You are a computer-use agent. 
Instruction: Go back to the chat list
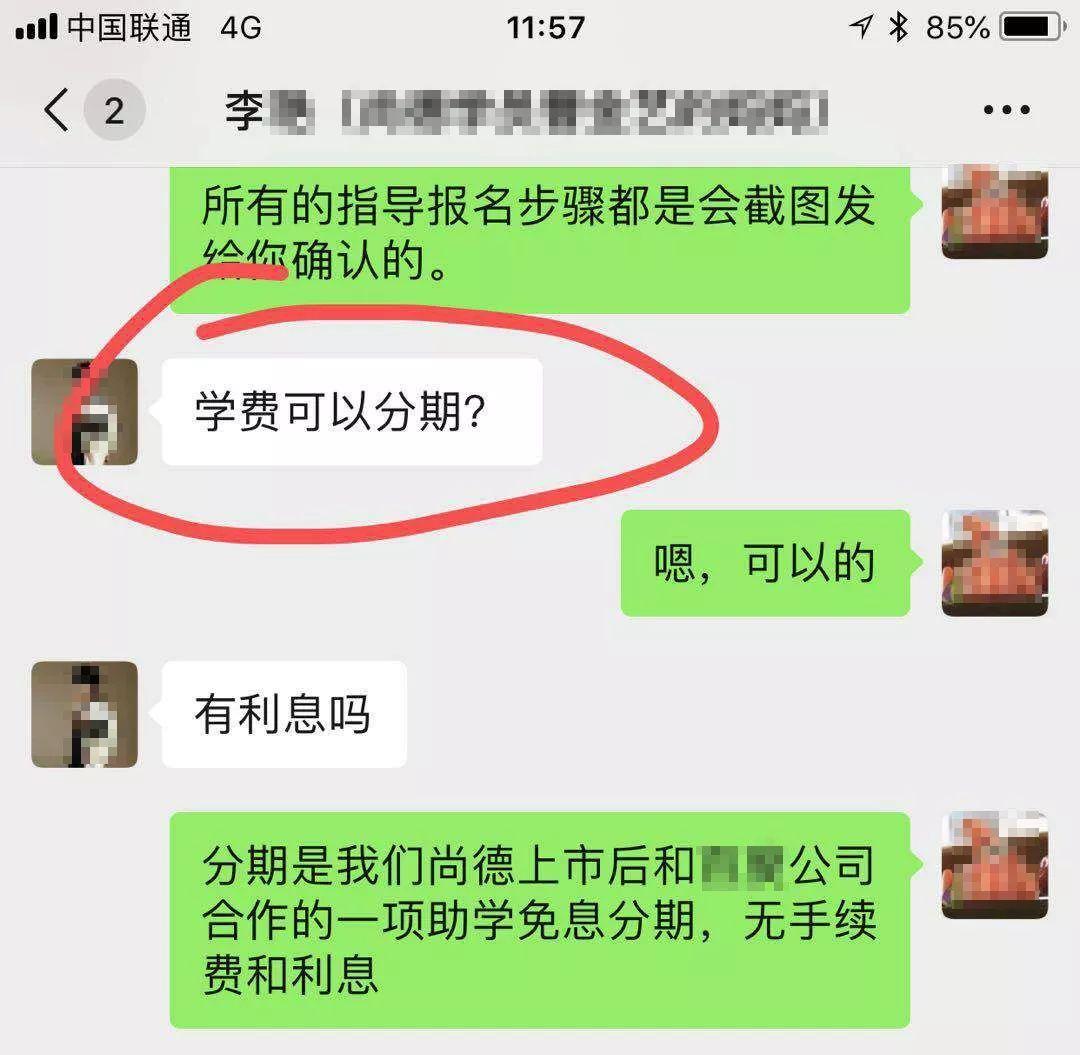pyautogui.click(x=58, y=110)
